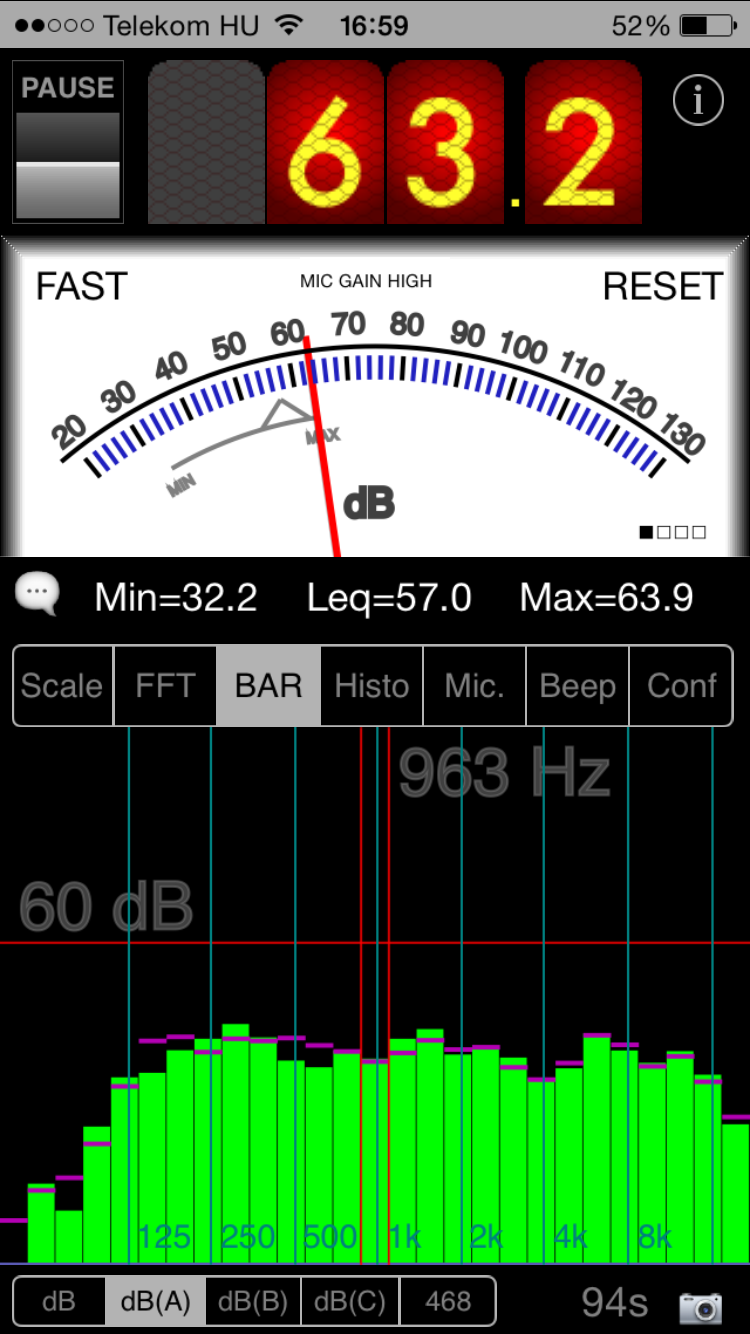The width and height of the screenshot is (750, 1334).
Task: Switch to the FFT view
Action: click(x=165, y=686)
